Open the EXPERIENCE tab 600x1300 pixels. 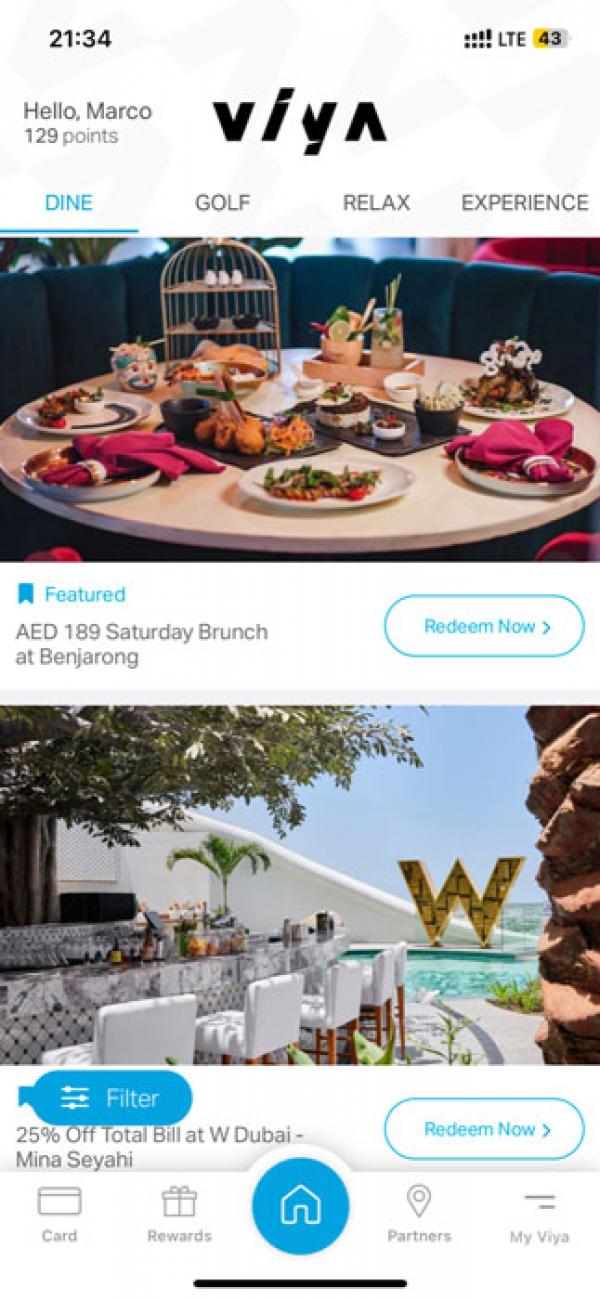click(x=524, y=203)
